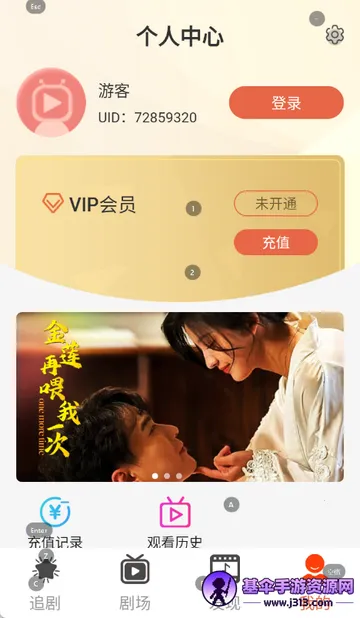
Task: Tap the 登录 login button
Action: [x=286, y=102]
